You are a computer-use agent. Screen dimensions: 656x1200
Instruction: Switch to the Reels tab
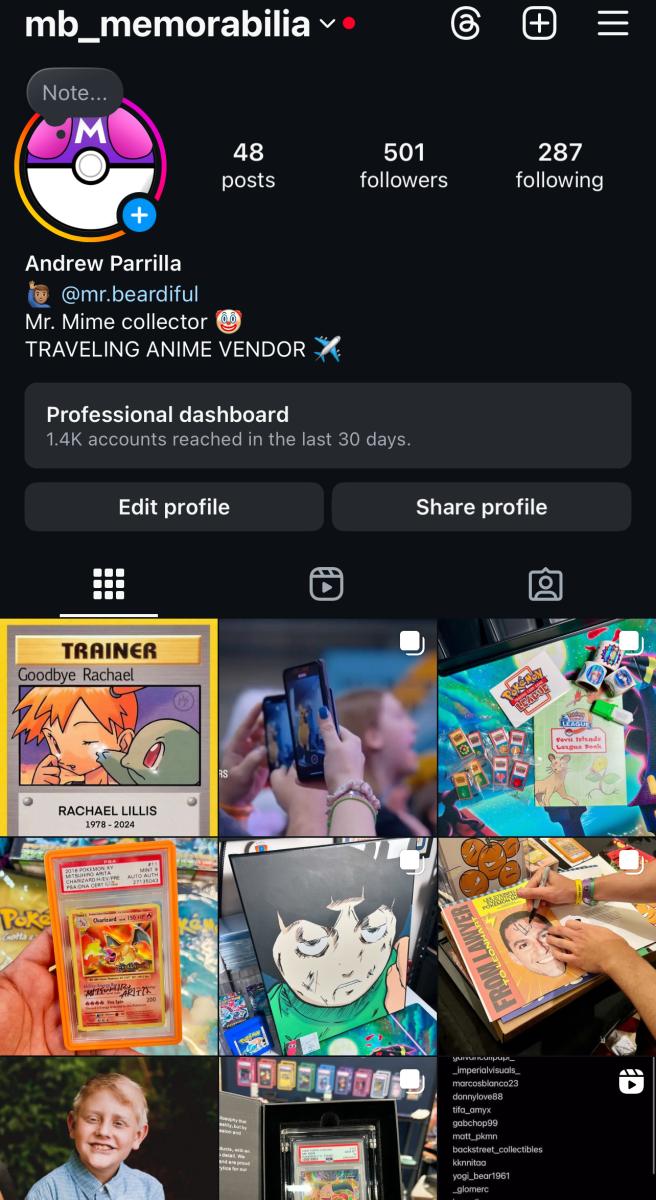point(327,584)
